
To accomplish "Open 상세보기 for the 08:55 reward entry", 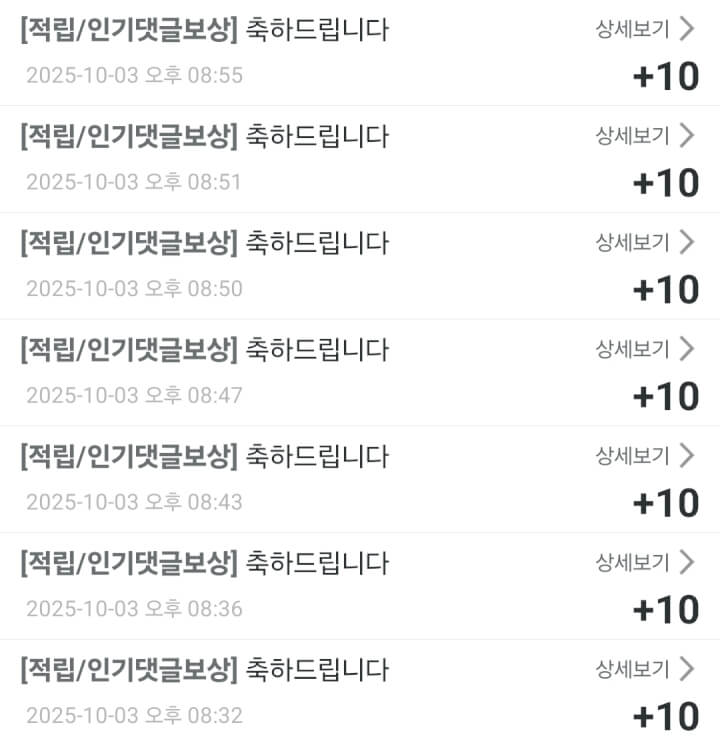I will click(x=644, y=29).
